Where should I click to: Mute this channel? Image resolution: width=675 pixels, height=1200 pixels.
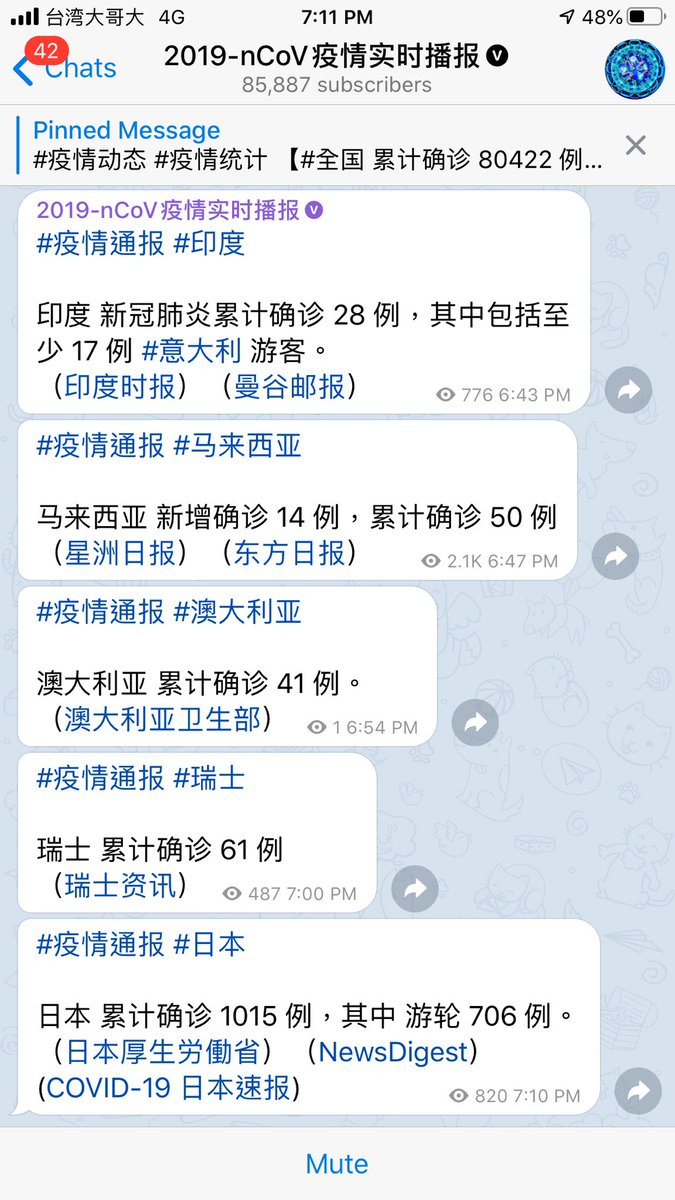point(337,1164)
